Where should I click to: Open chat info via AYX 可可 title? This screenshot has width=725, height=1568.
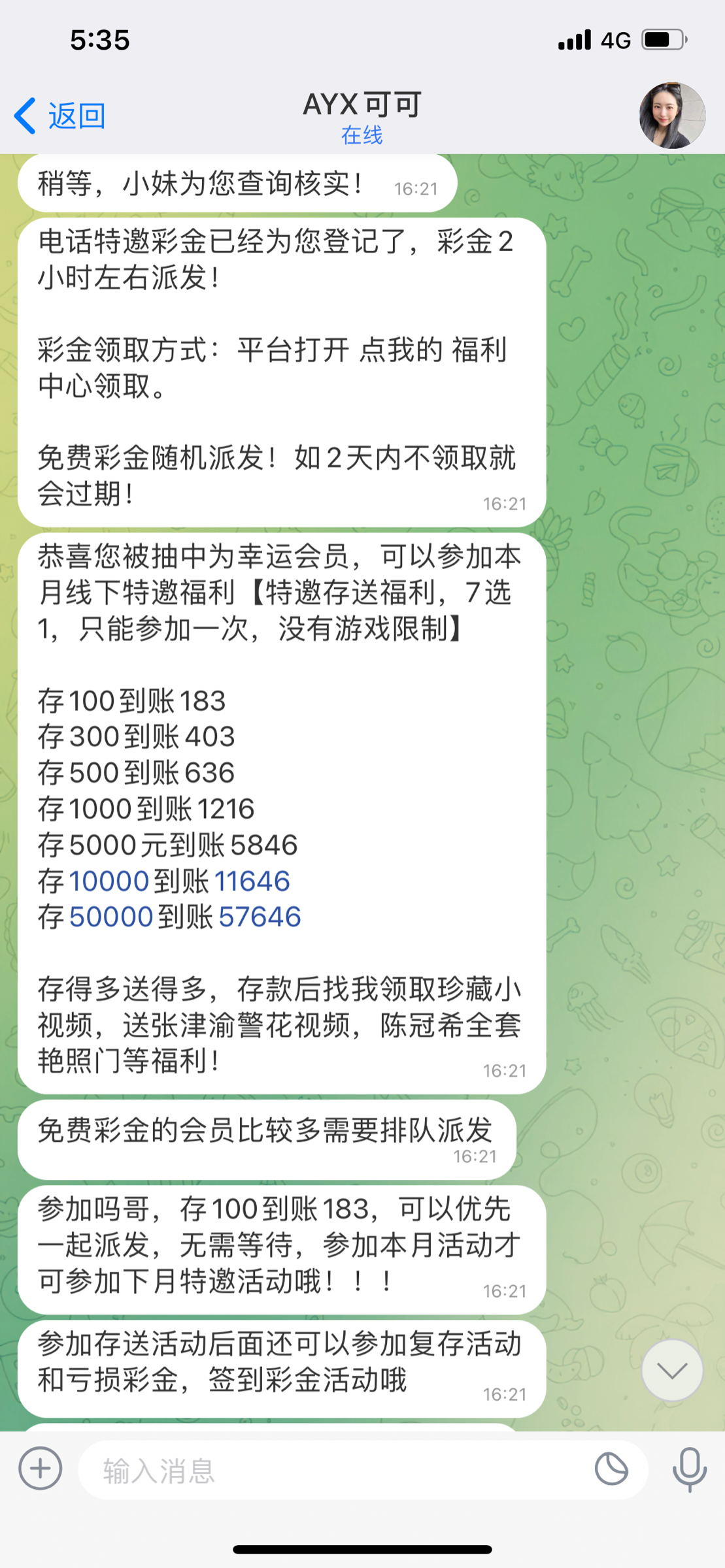[x=362, y=106]
